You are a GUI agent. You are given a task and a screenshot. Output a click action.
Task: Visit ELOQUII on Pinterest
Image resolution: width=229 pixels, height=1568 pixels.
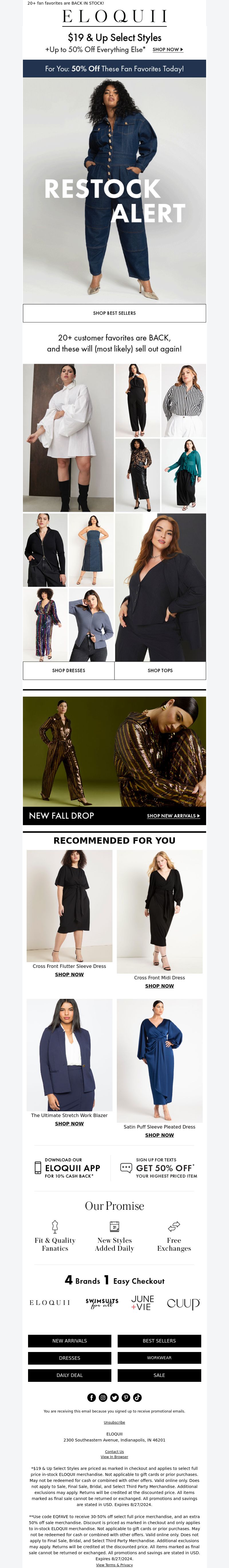pyautogui.click(x=126, y=1398)
